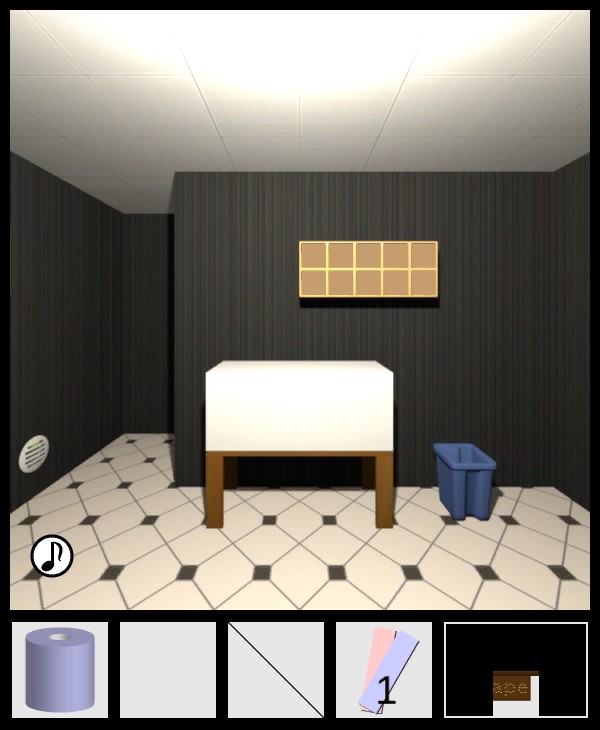Select the diagonal line inventory item
Viewport: 600px width, 730px height.
pyautogui.click(x=276, y=669)
